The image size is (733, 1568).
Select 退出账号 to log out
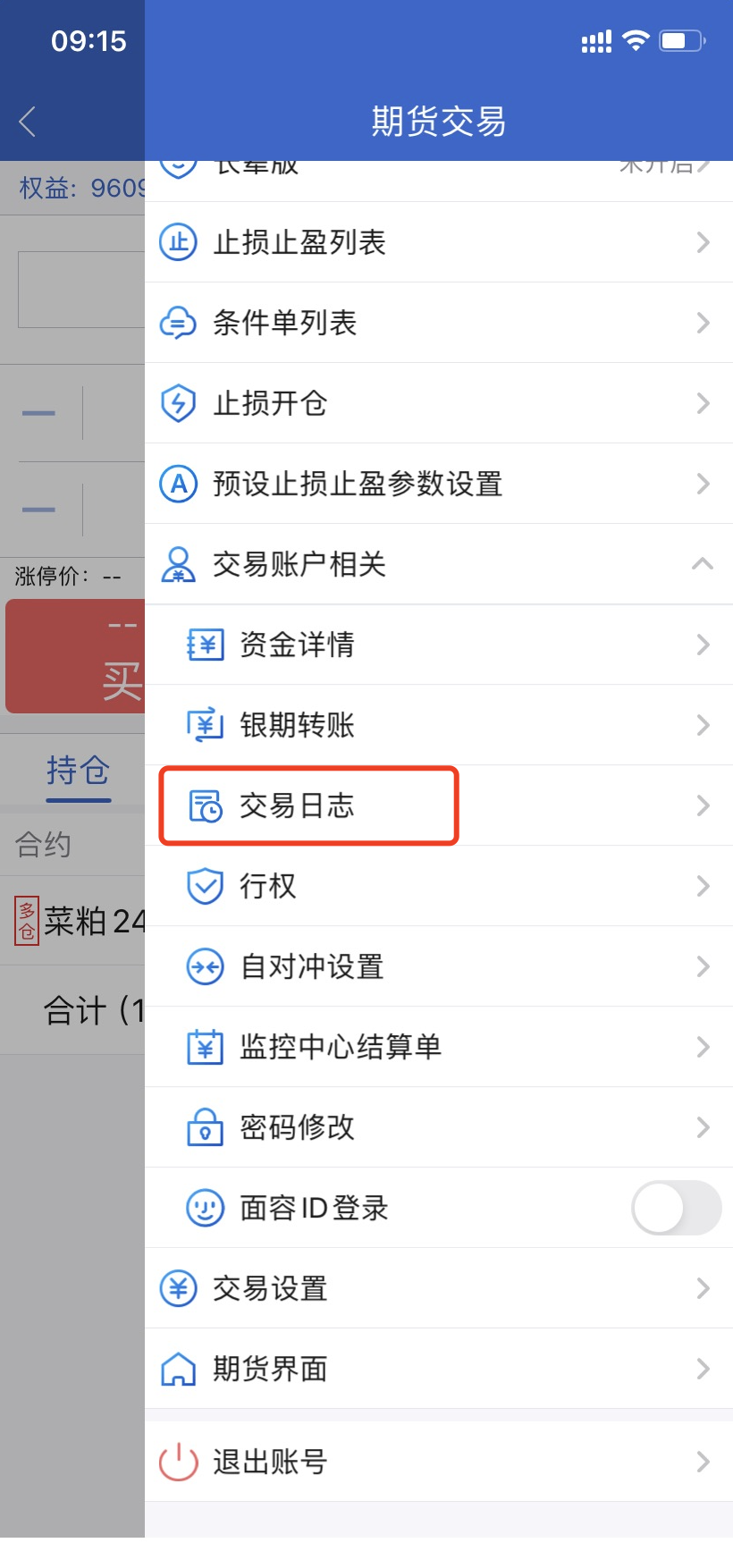pyautogui.click(x=438, y=1462)
